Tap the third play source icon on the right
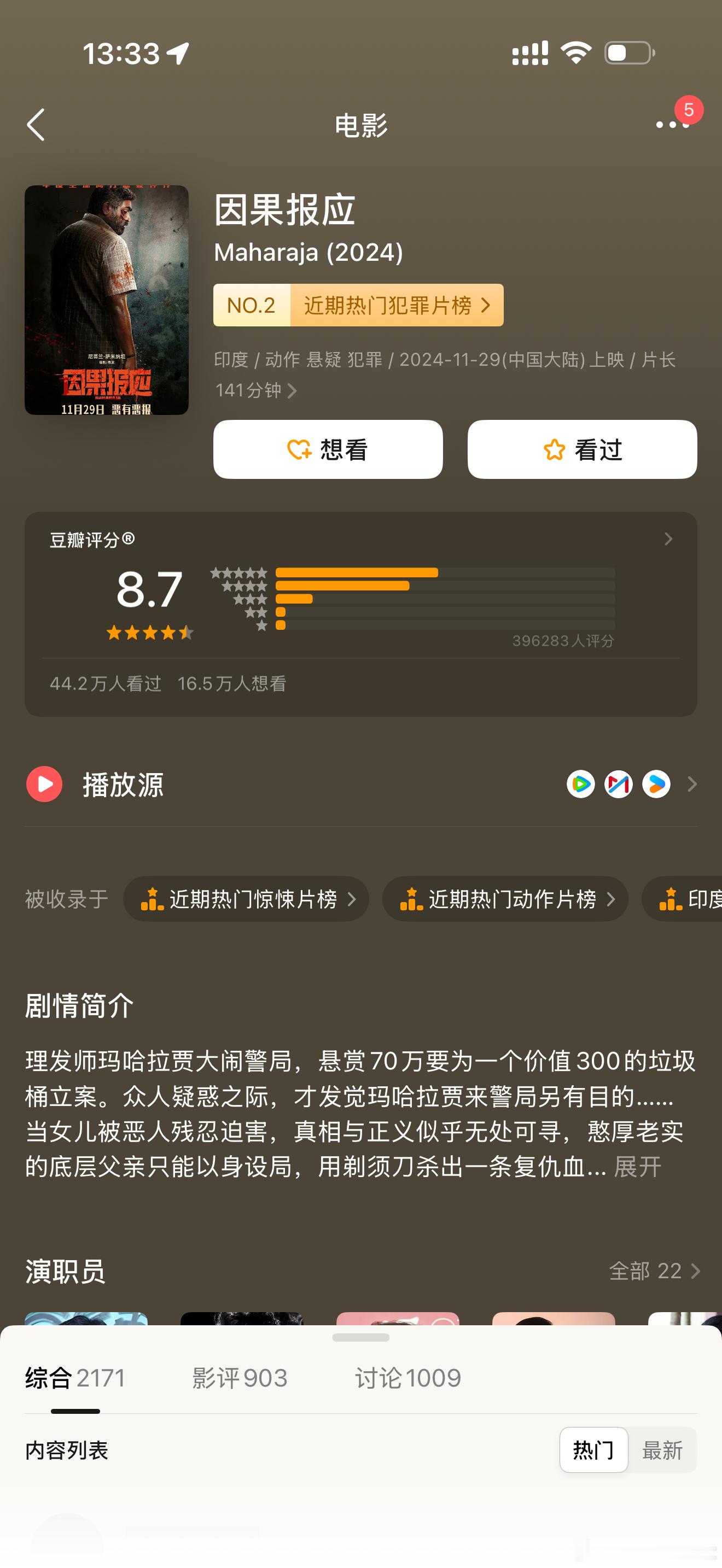The width and height of the screenshot is (722, 1568). [x=656, y=785]
